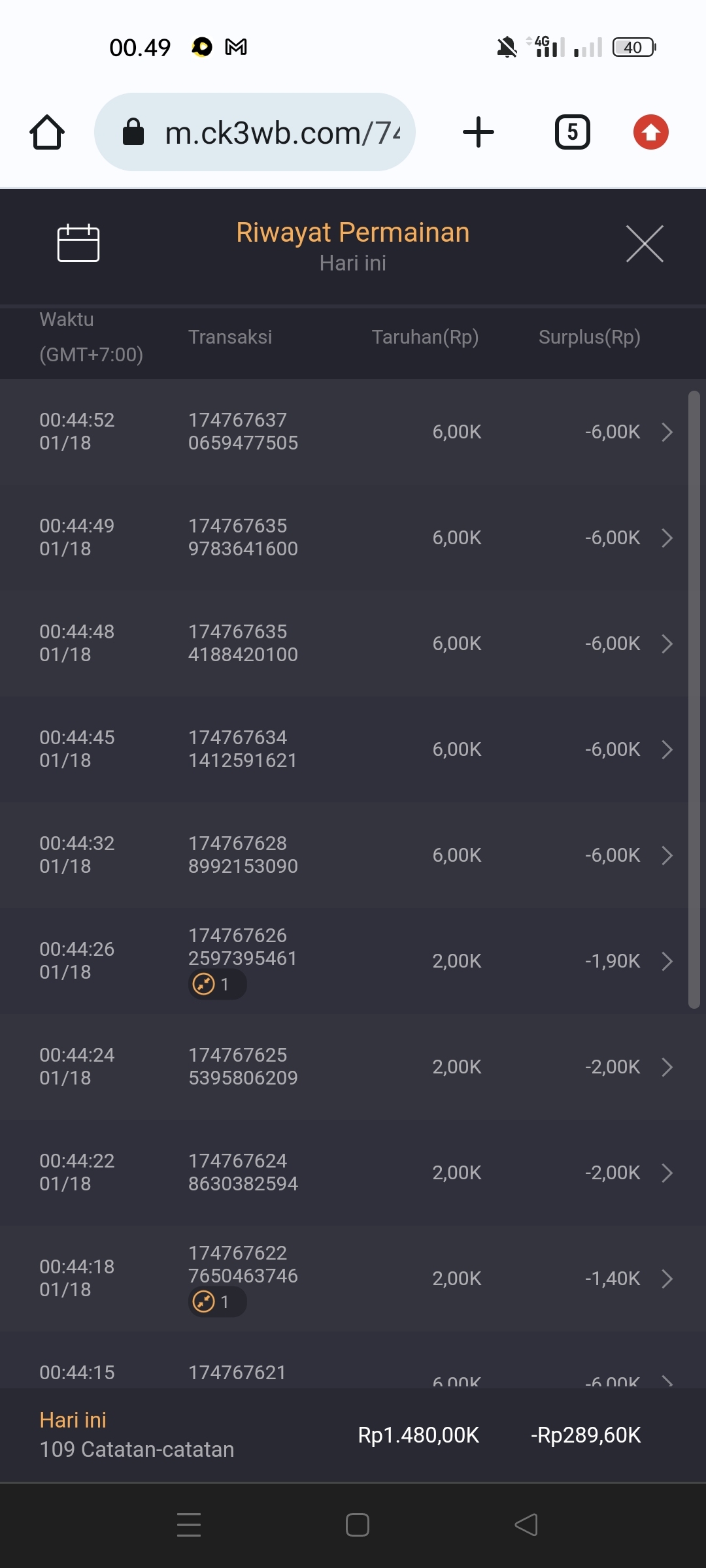
Task: Expand the 00:44:48 transaction record
Action: (666, 644)
